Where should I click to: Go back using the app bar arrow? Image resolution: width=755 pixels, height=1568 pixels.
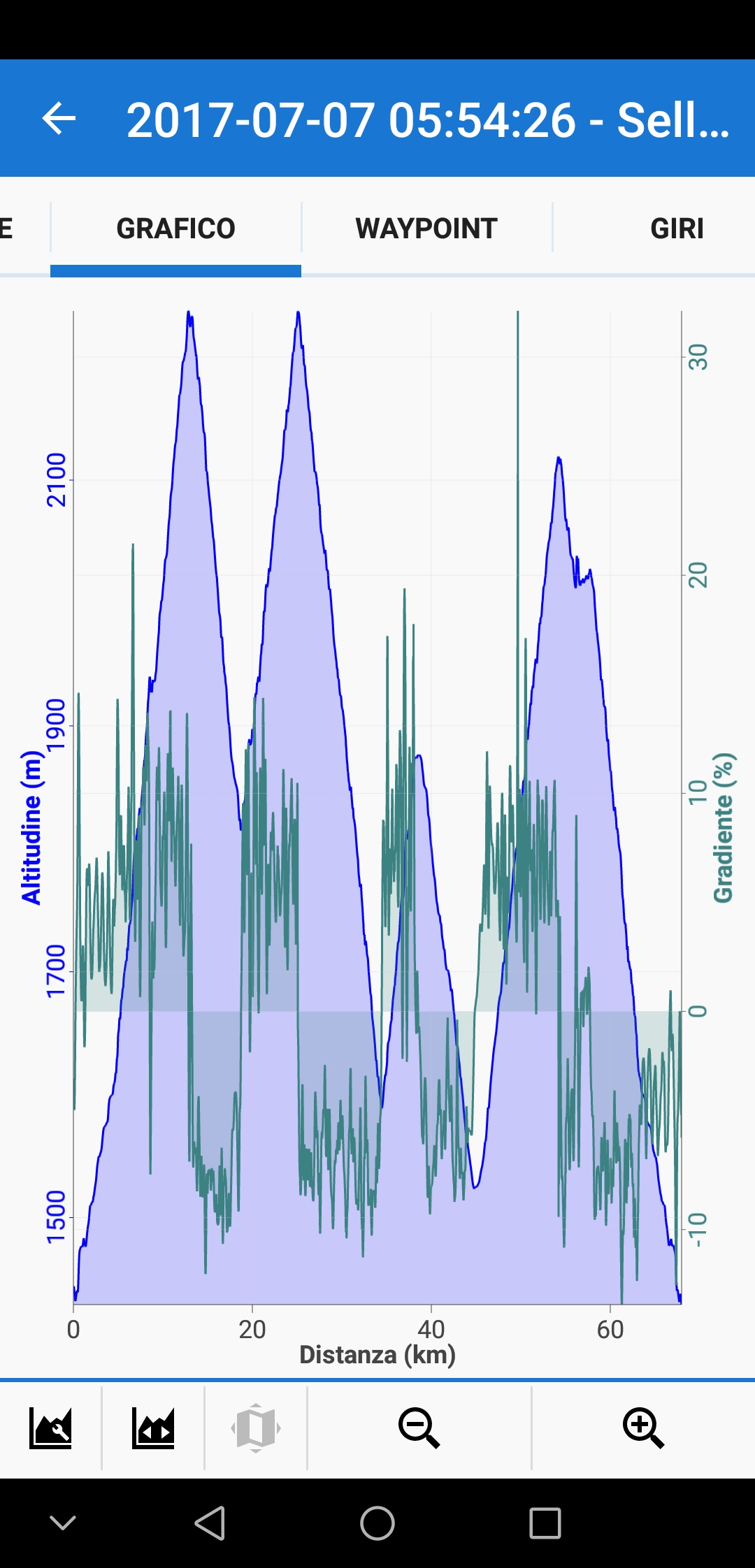(59, 119)
